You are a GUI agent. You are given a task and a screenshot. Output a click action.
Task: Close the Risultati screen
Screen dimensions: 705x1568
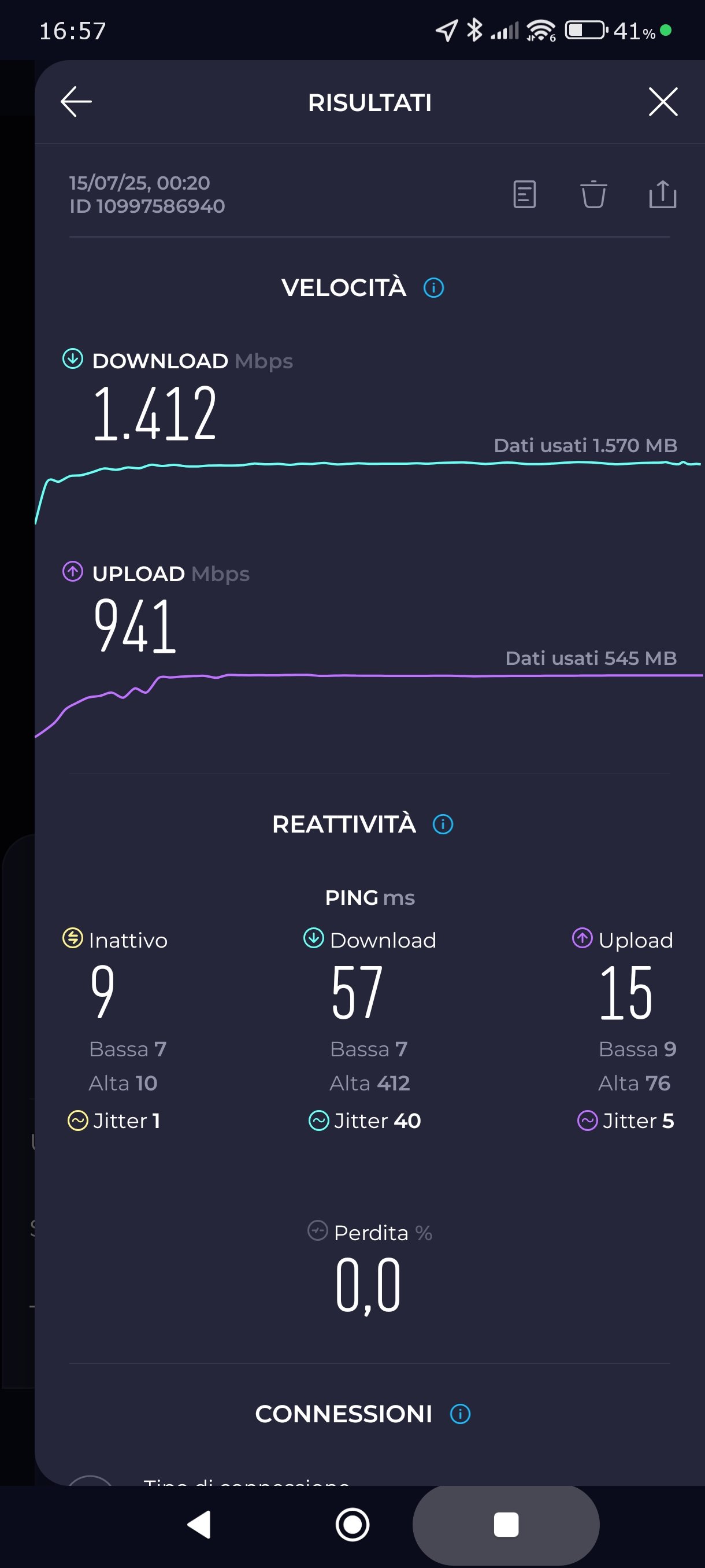(662, 102)
